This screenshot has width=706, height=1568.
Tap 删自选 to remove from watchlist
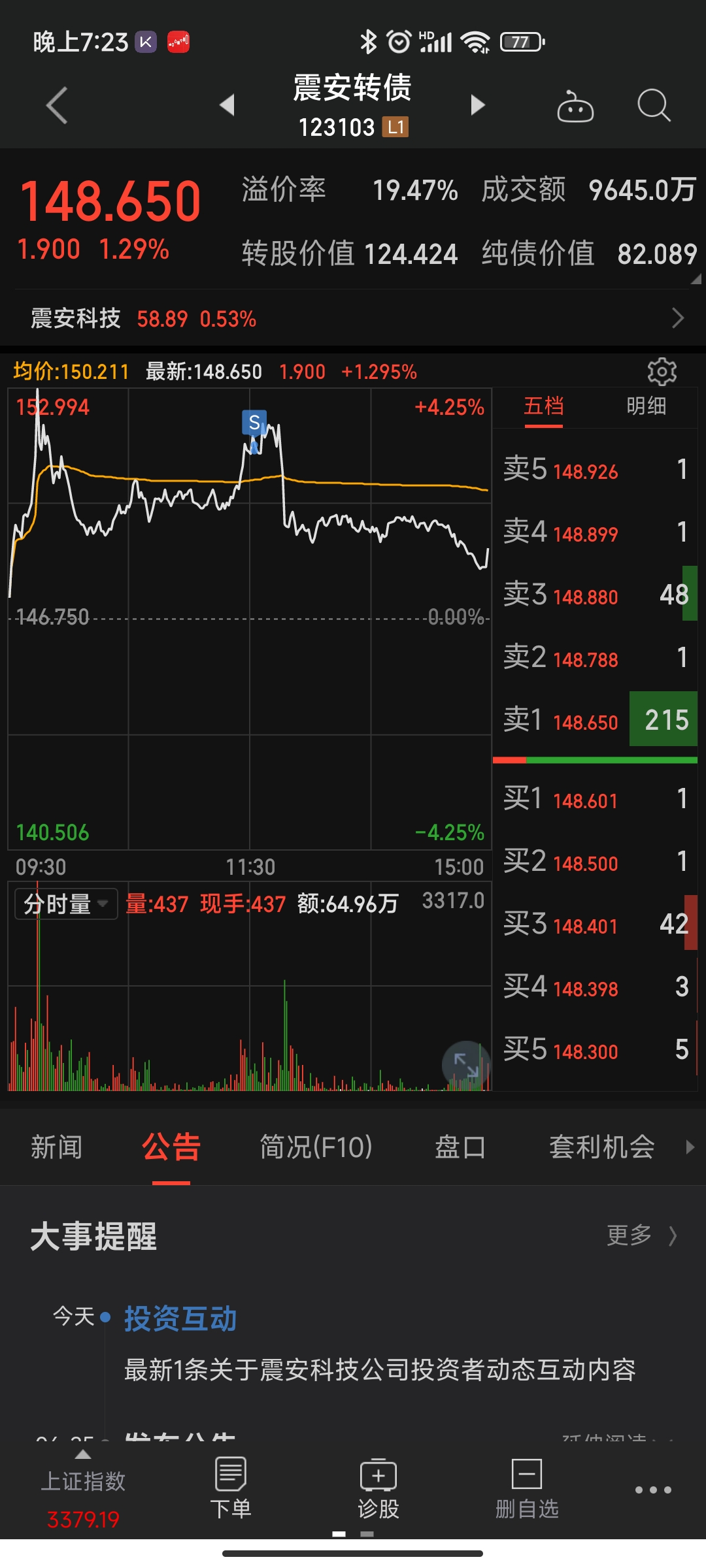click(527, 1488)
